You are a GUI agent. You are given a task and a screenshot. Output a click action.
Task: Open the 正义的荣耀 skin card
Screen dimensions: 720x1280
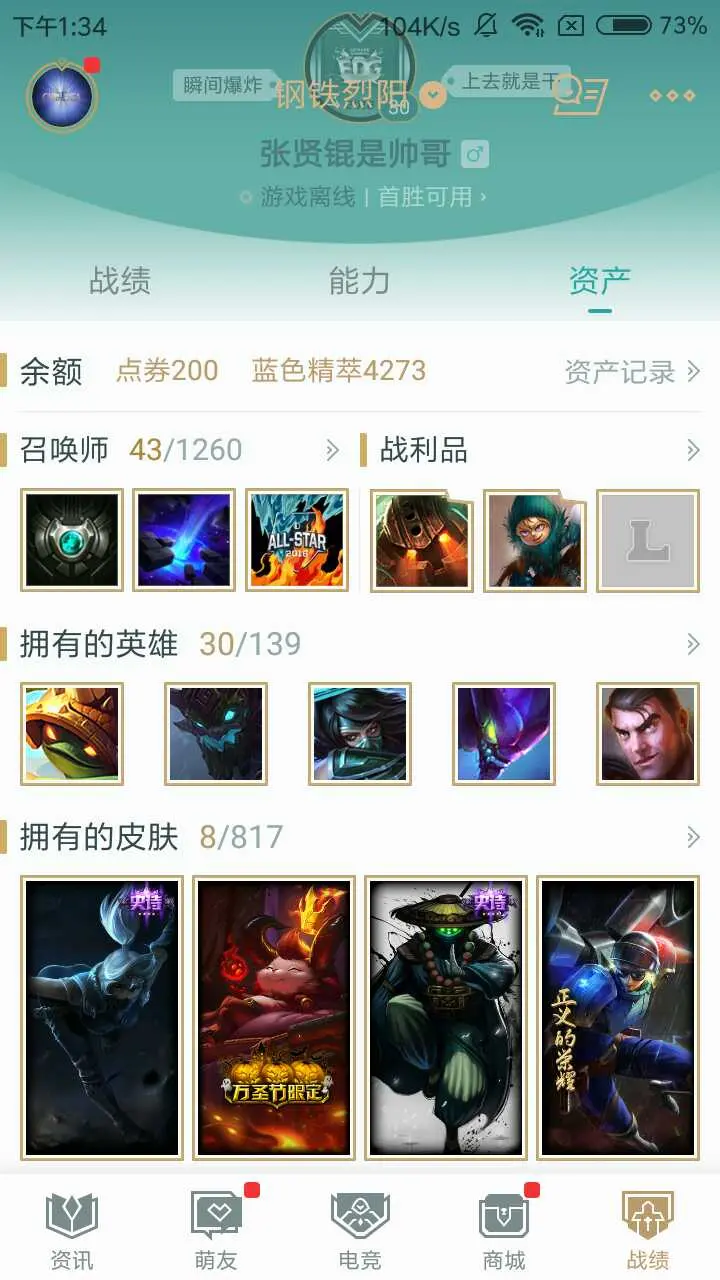[x=618, y=1017]
